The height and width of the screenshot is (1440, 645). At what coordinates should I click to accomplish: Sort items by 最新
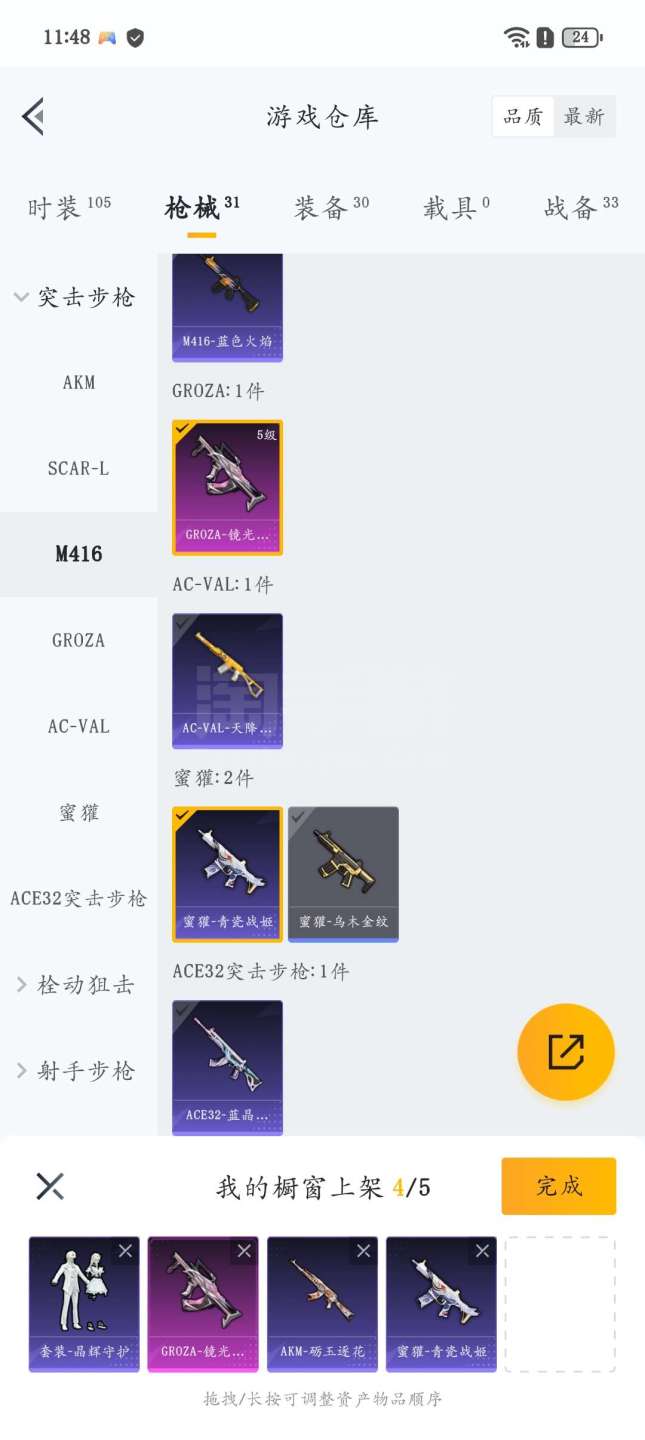584,116
